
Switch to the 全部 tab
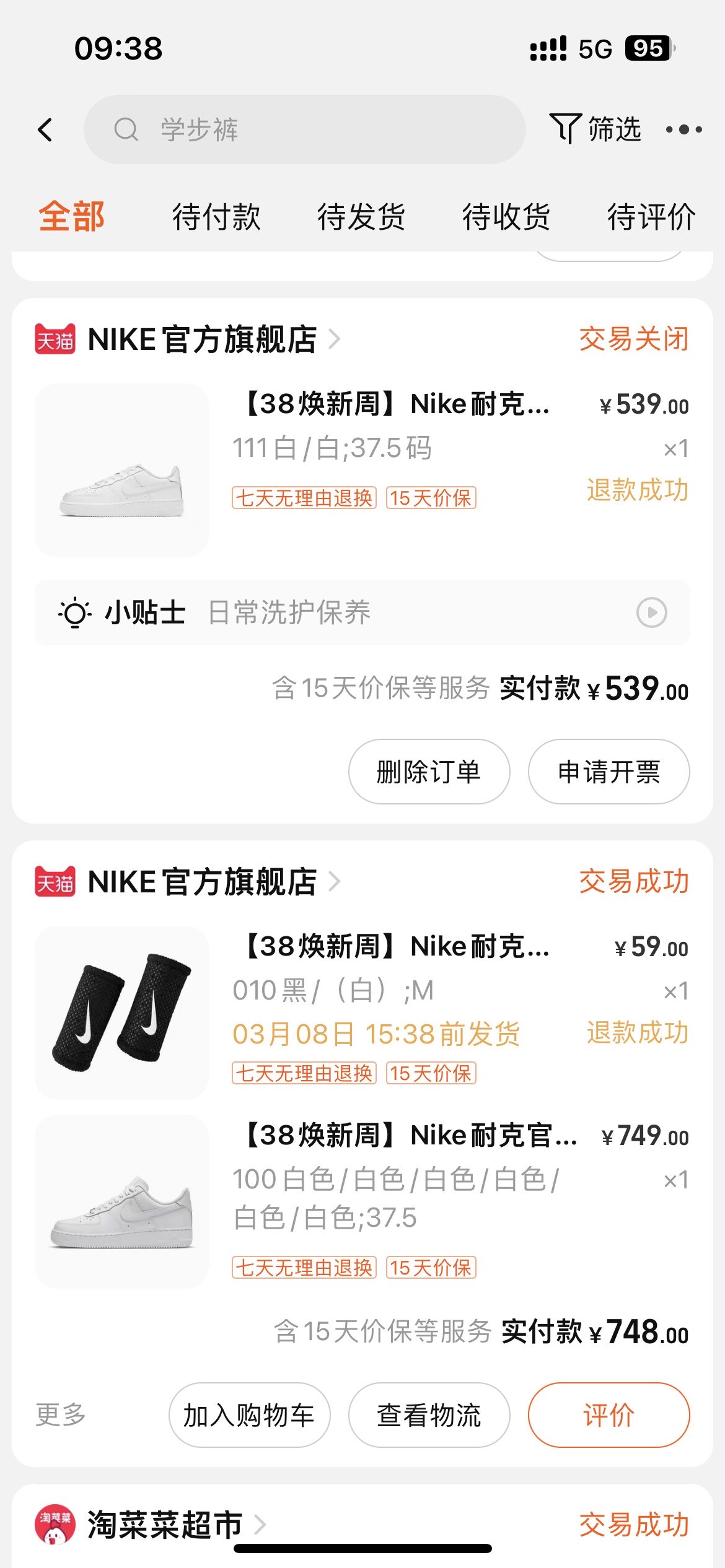(x=72, y=217)
